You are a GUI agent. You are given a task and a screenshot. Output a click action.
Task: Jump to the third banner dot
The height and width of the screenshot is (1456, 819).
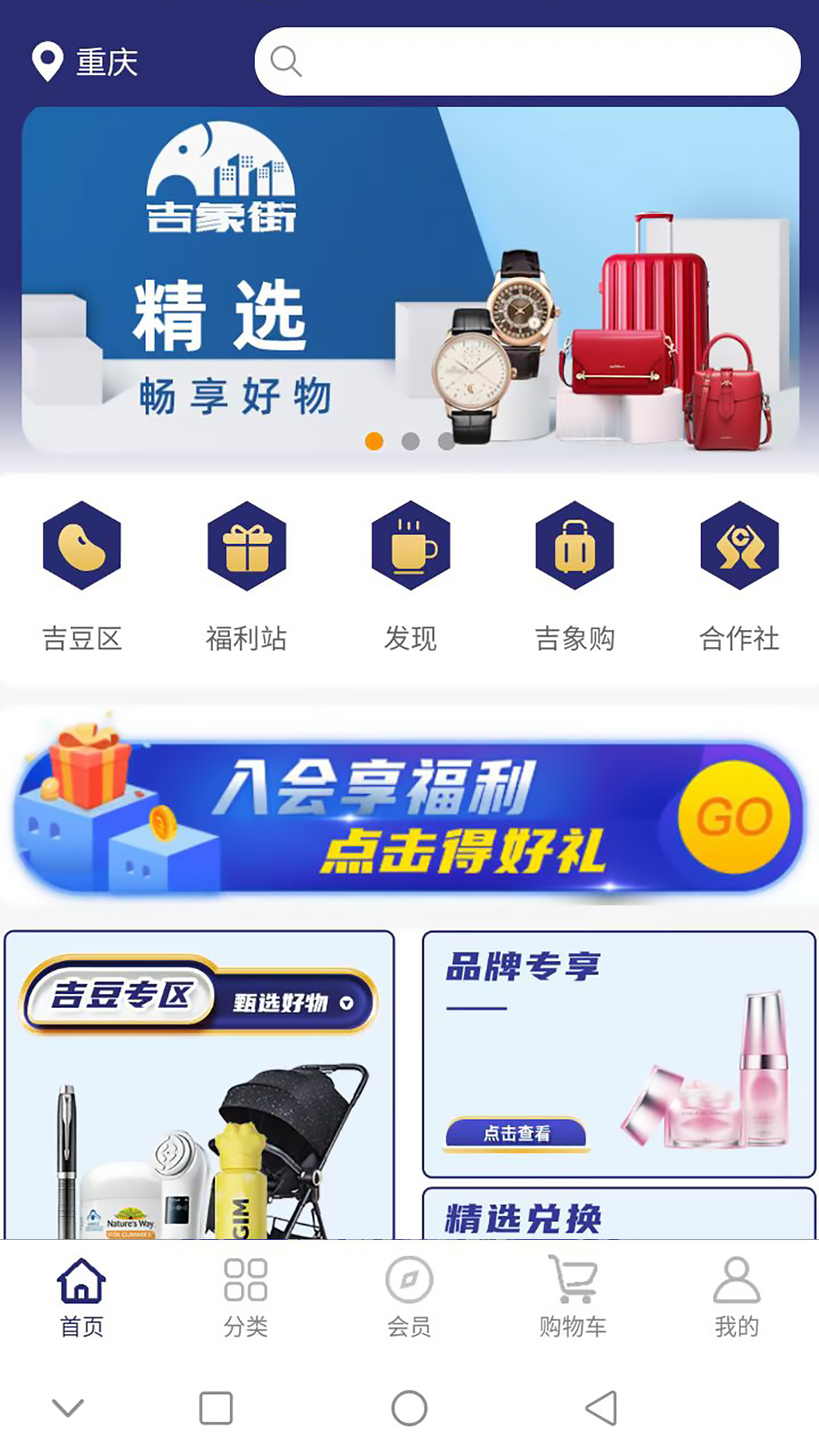tap(447, 438)
